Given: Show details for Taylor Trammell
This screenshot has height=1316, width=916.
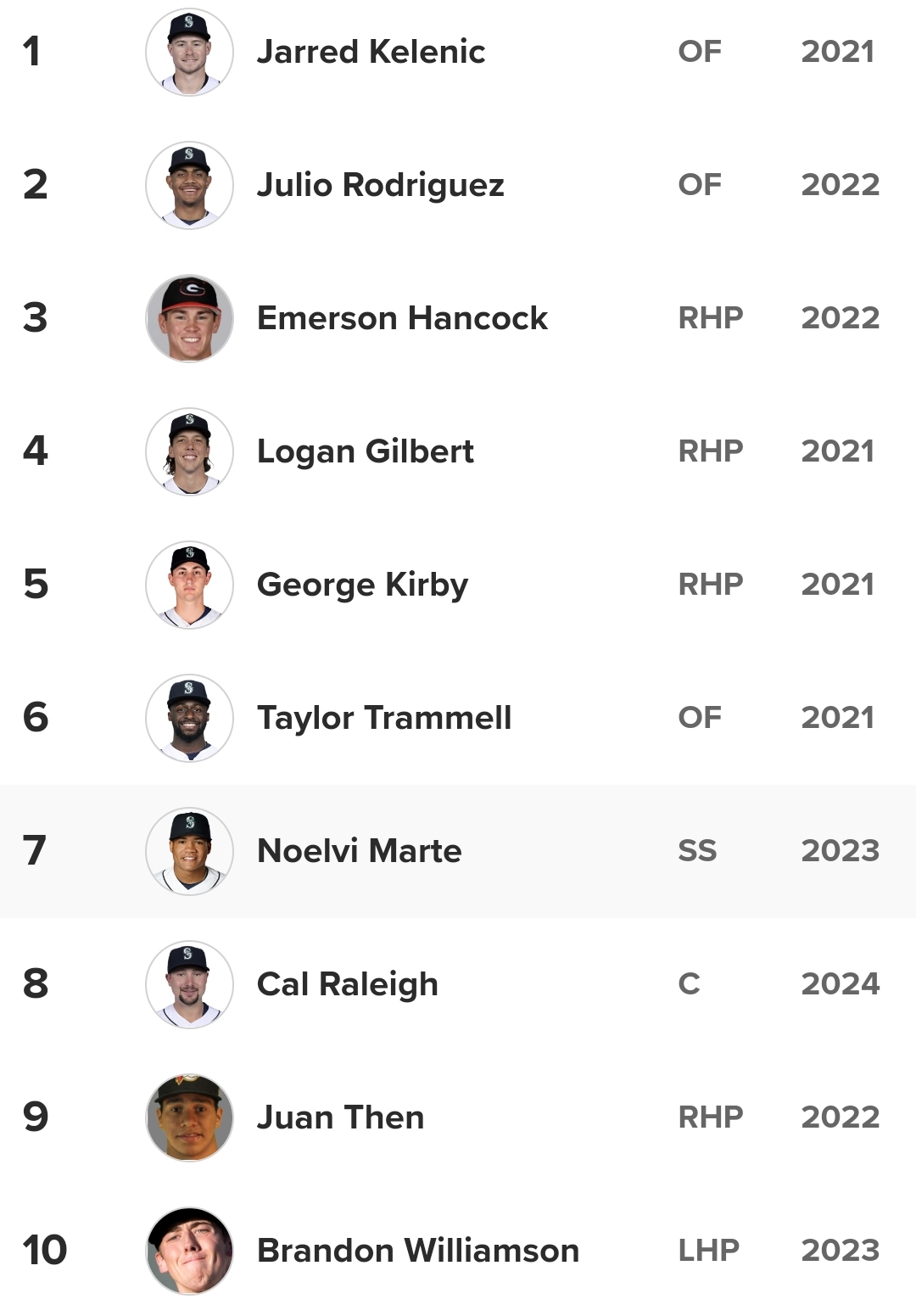Looking at the screenshot, I should tap(383, 718).
